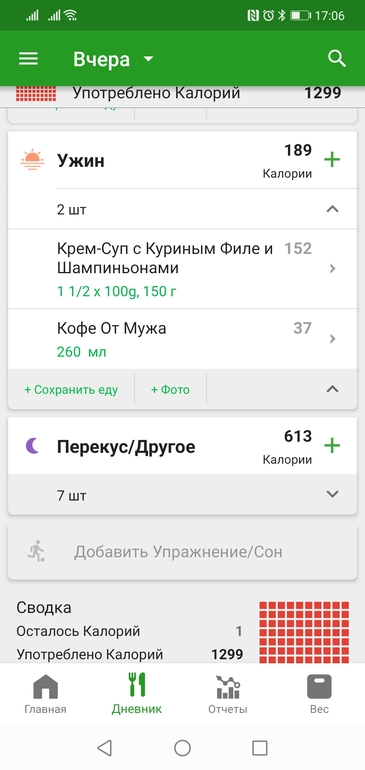This screenshot has height=770, width=365.
Task: Switch to the Главная tab
Action: [x=45, y=693]
